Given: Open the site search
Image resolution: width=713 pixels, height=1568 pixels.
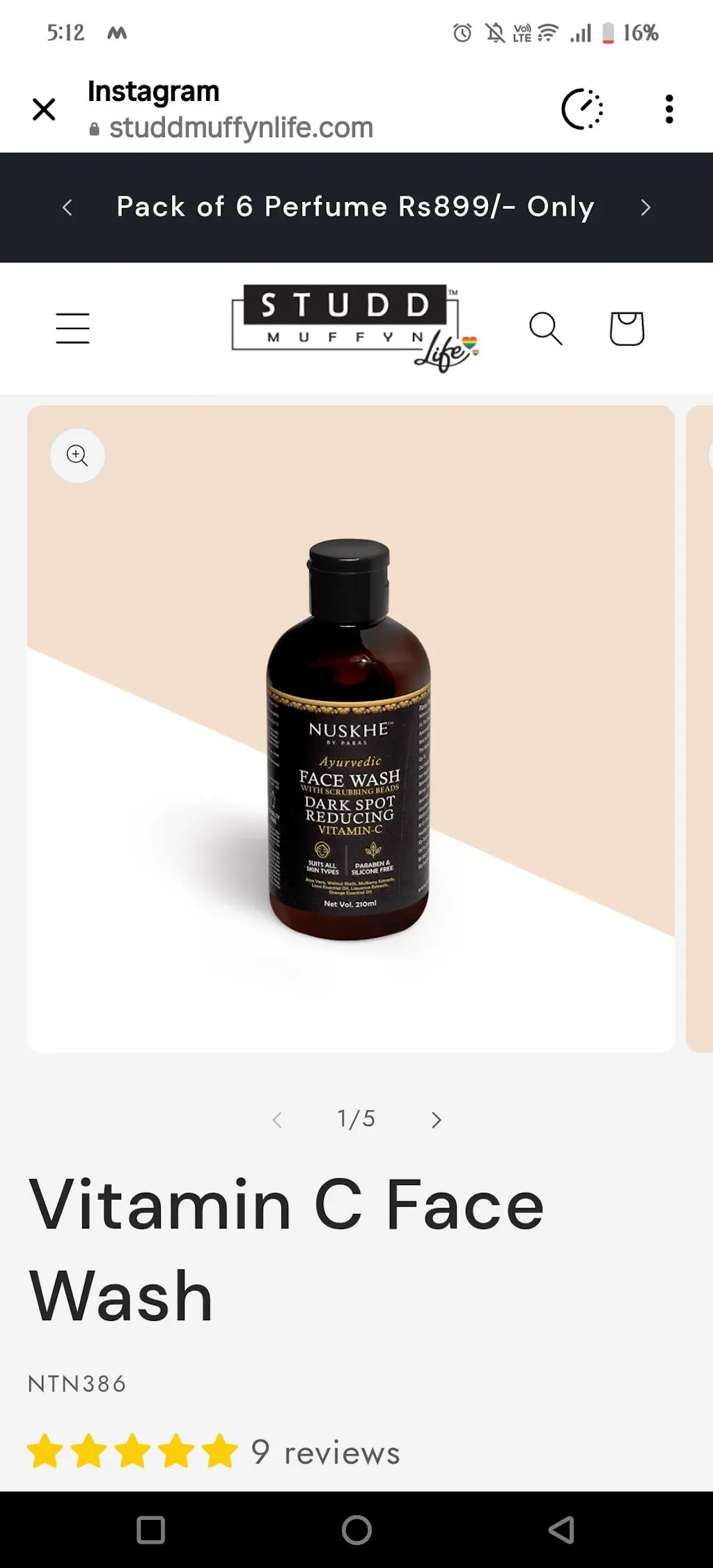Looking at the screenshot, I should (545, 328).
